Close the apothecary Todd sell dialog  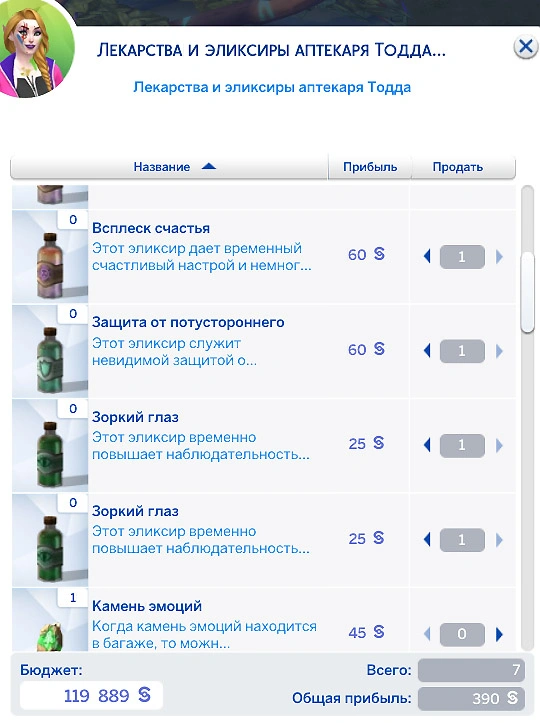(x=525, y=47)
